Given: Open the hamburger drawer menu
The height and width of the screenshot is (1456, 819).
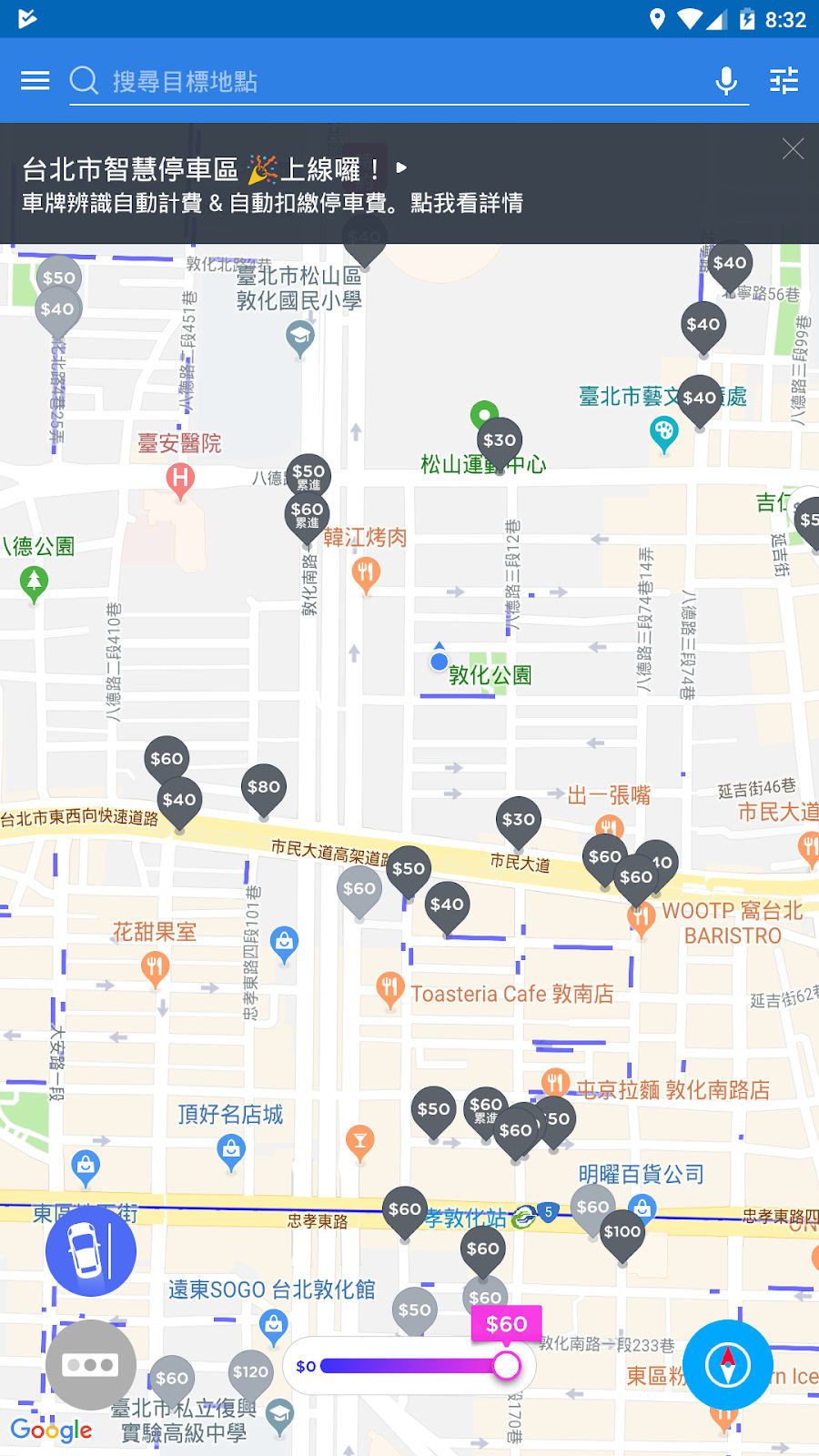Looking at the screenshot, I should [35, 81].
